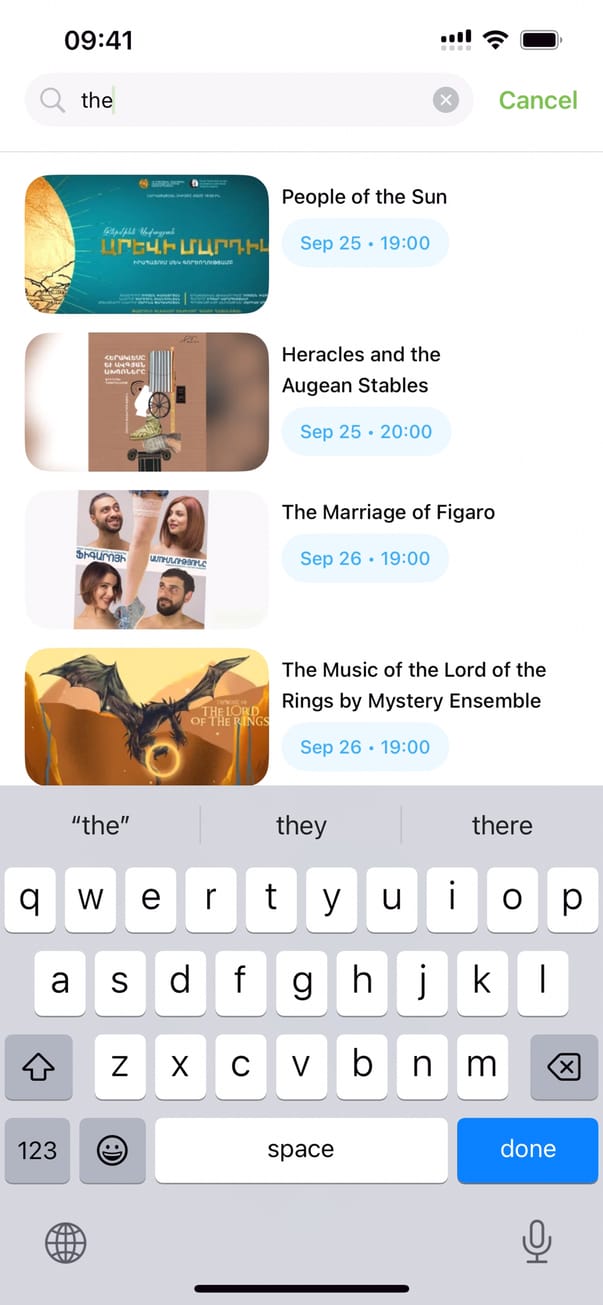This screenshot has height=1305, width=603.
Task: Choose the 'there' keyboard suggestion
Action: 502,826
